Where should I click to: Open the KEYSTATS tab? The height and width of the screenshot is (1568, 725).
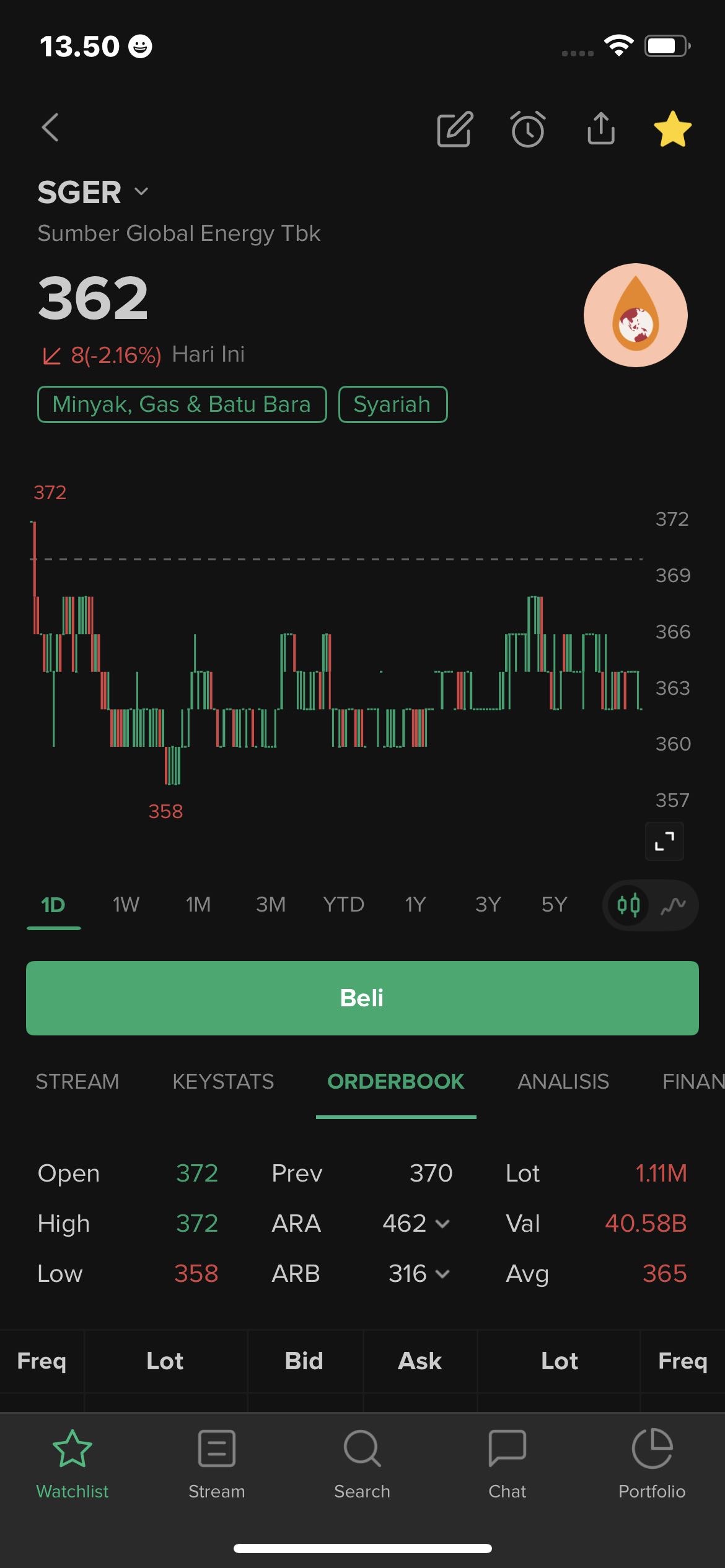coord(223,1081)
